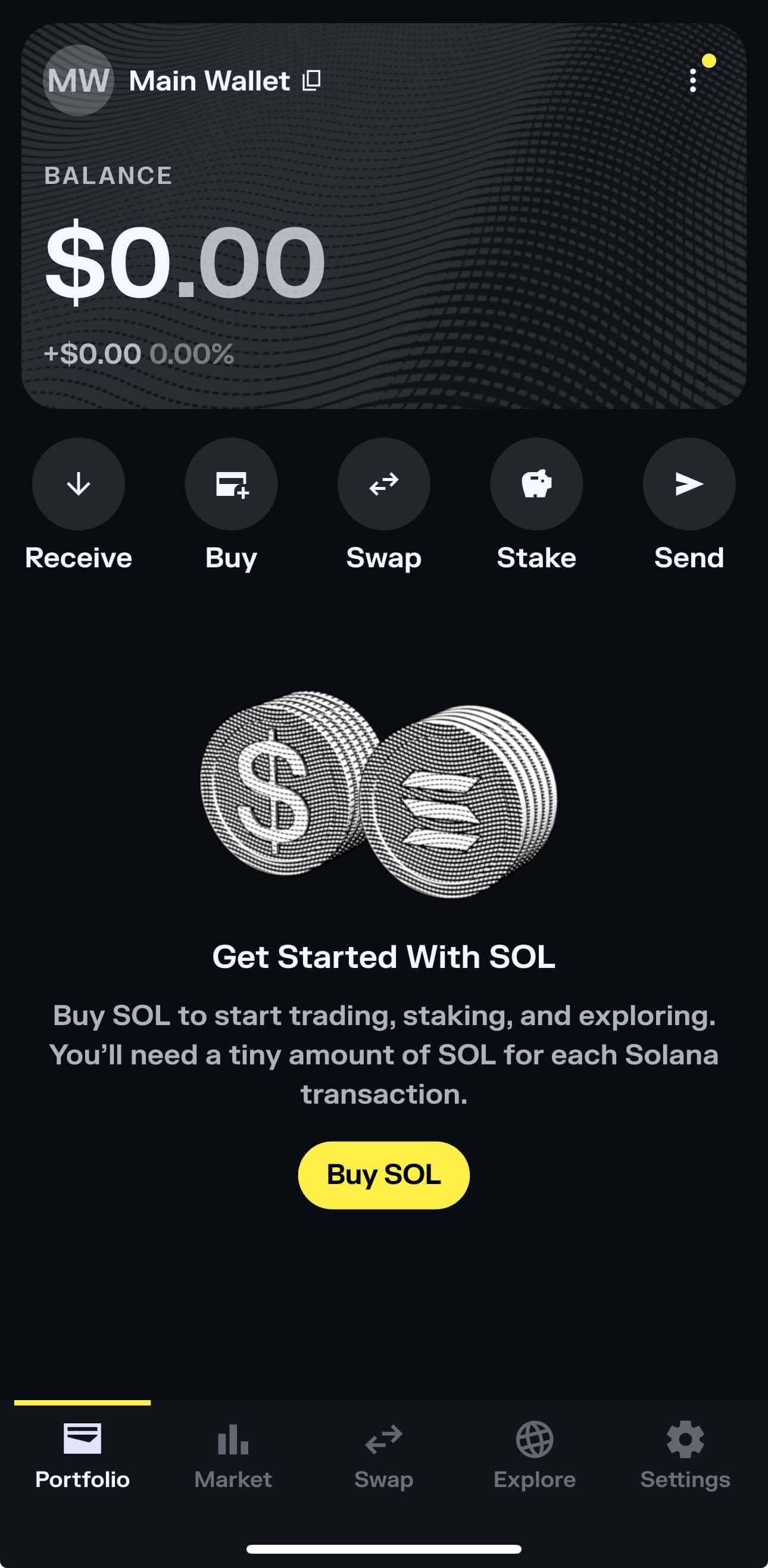Open the three-dot wallet menu
Screen dimensions: 768x1568
click(x=692, y=80)
